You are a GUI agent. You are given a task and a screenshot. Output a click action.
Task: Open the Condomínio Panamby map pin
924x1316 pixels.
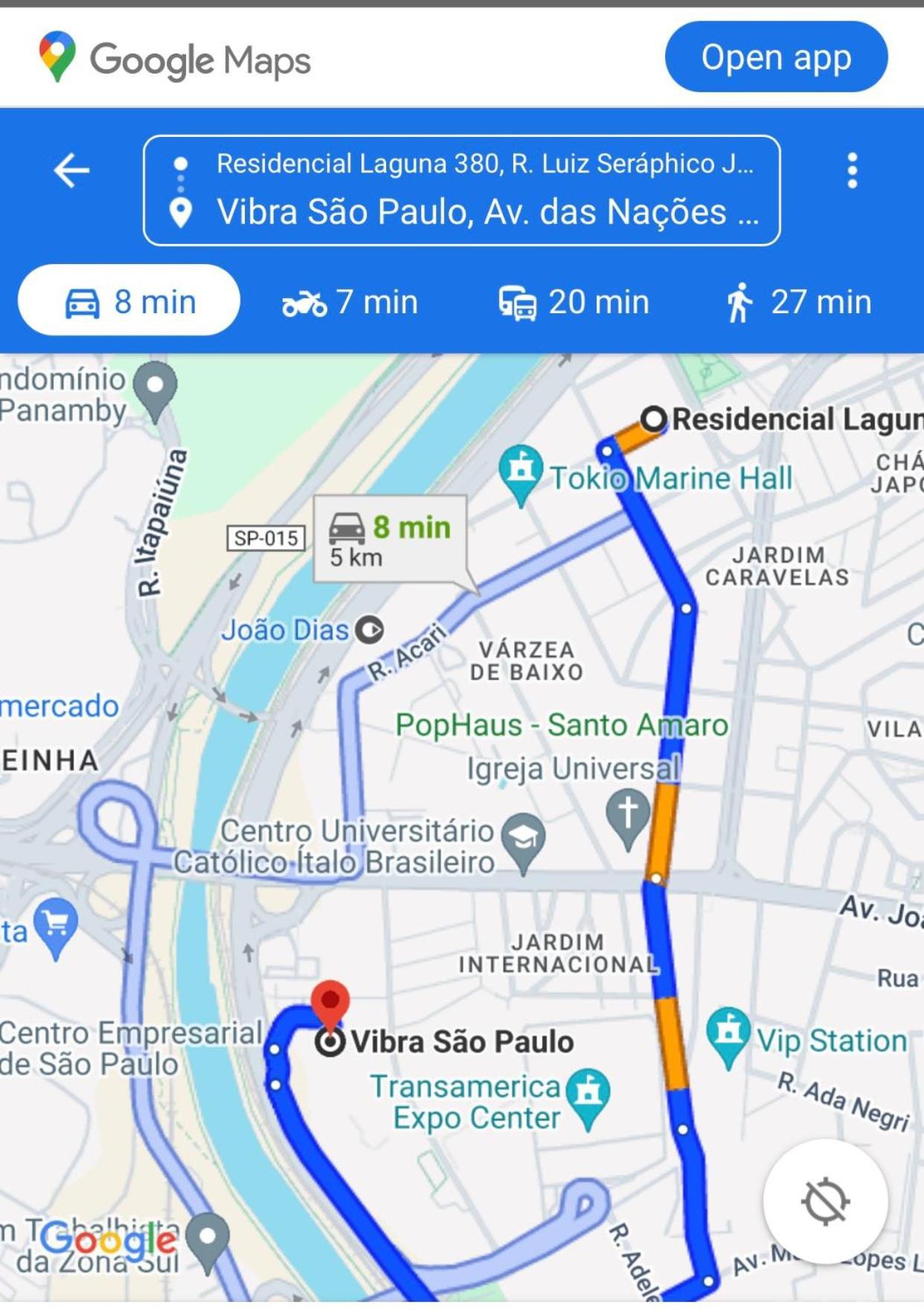click(x=155, y=387)
